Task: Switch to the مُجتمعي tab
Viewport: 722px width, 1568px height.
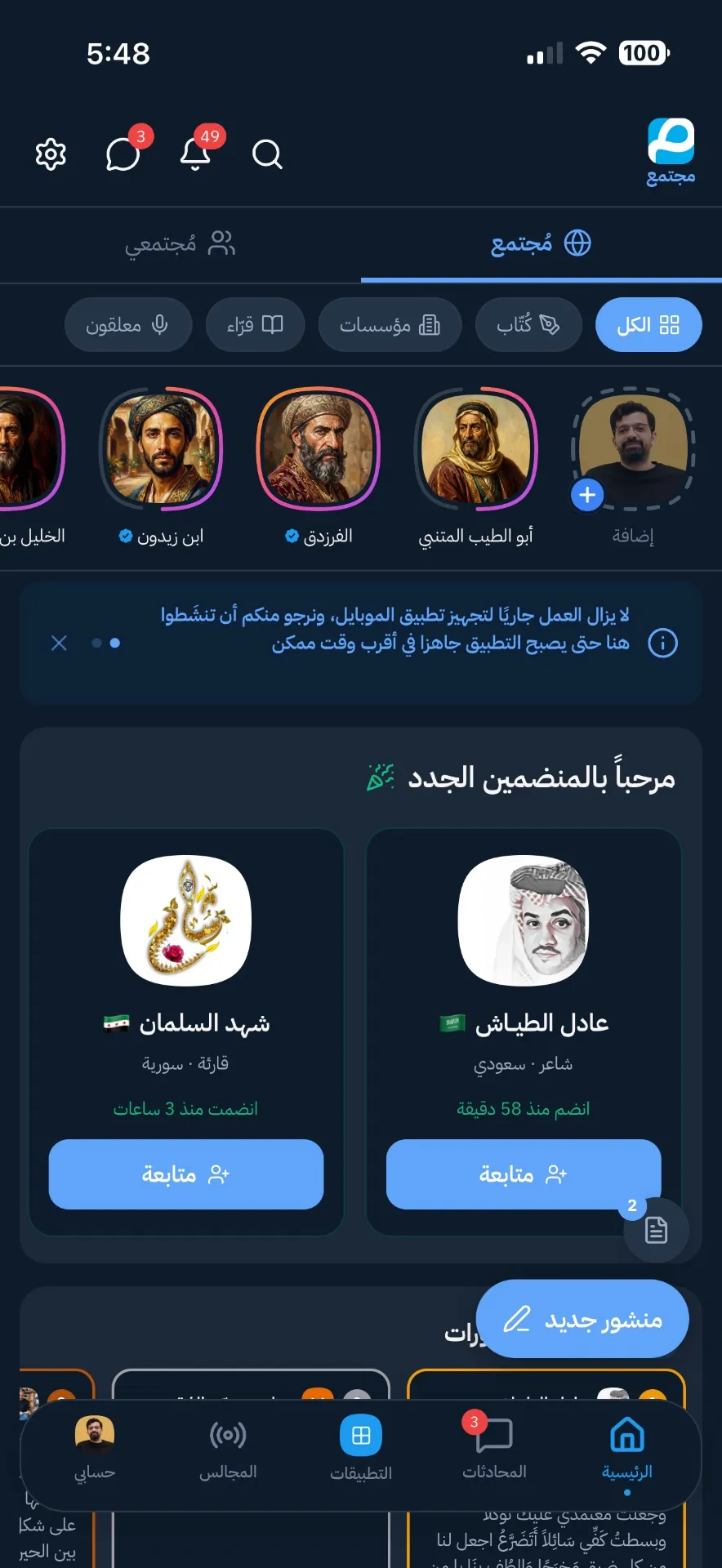Action: (x=180, y=243)
